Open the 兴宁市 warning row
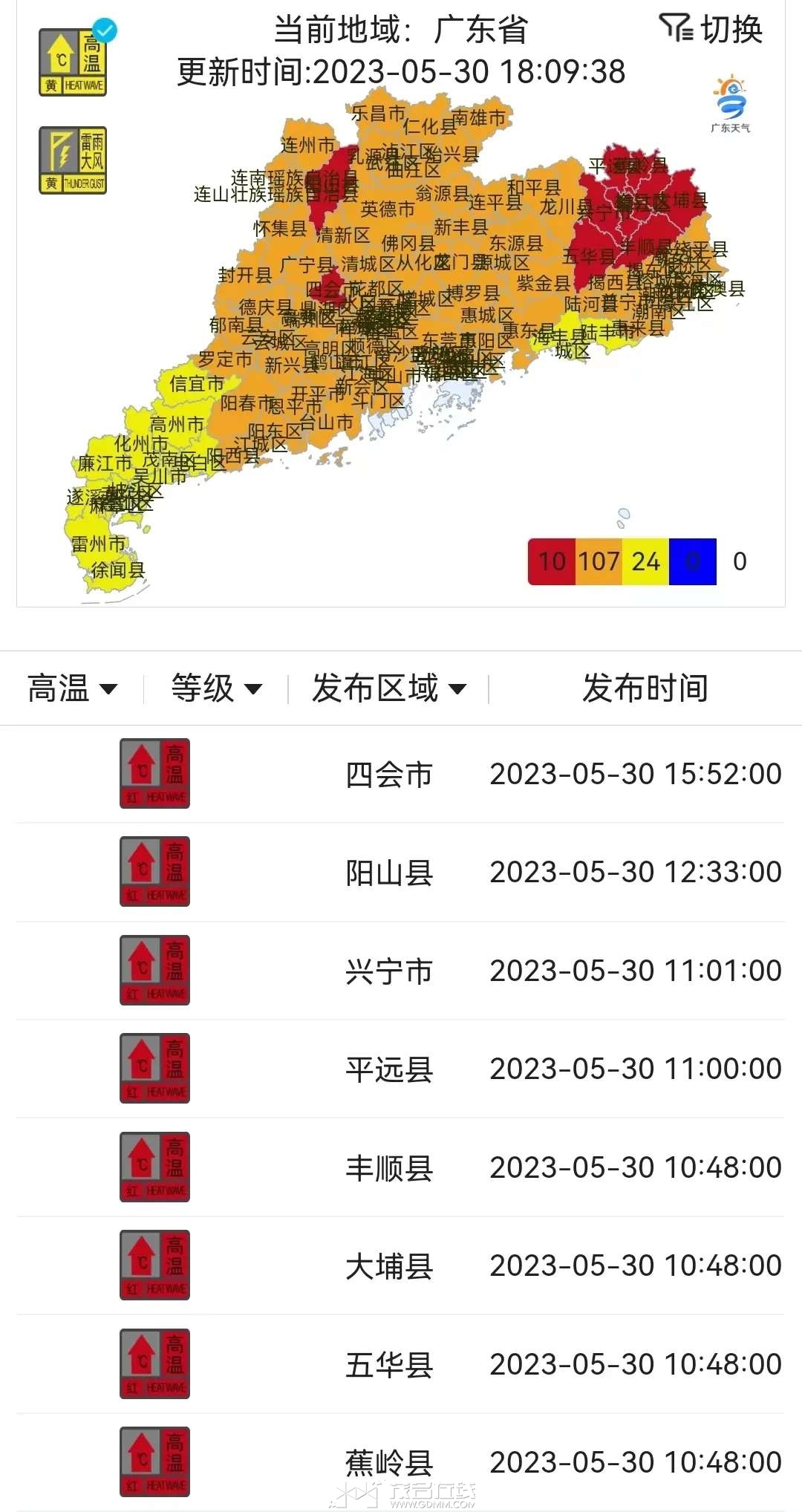The width and height of the screenshot is (802, 1512). click(401, 971)
